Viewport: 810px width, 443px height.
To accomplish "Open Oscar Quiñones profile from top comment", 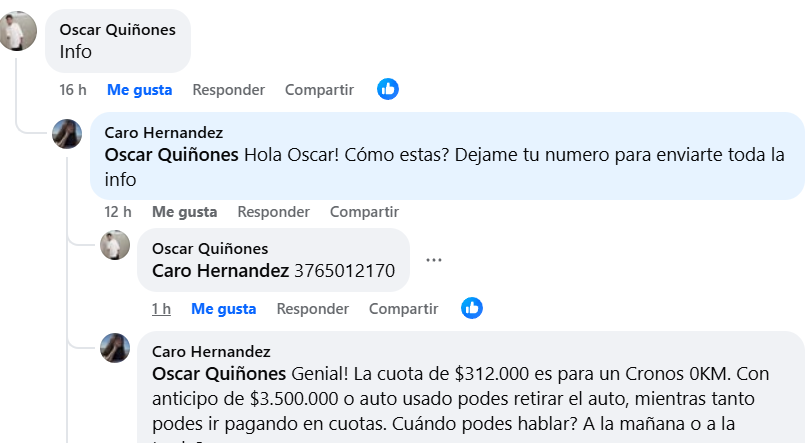I will point(117,30).
